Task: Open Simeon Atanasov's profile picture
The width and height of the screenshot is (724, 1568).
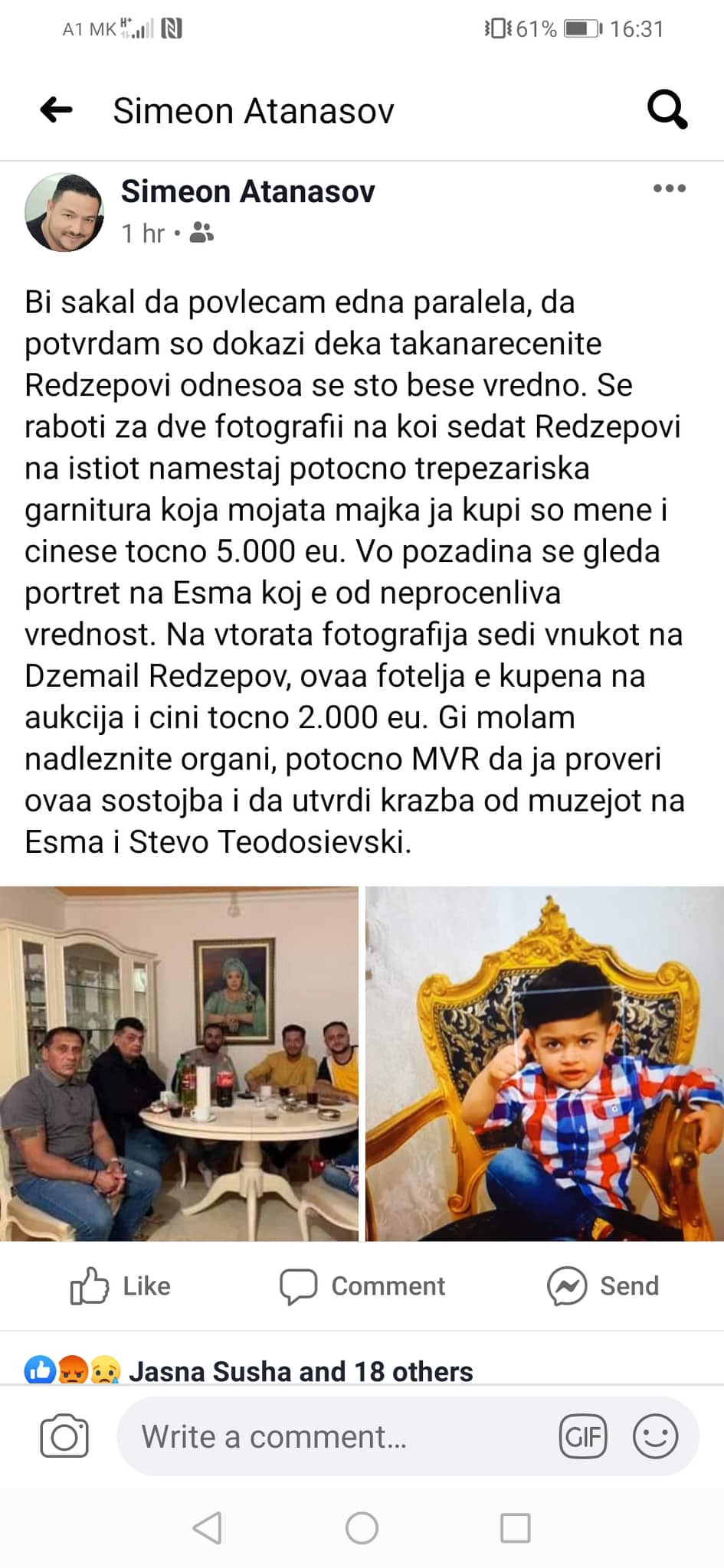Action: (x=64, y=212)
